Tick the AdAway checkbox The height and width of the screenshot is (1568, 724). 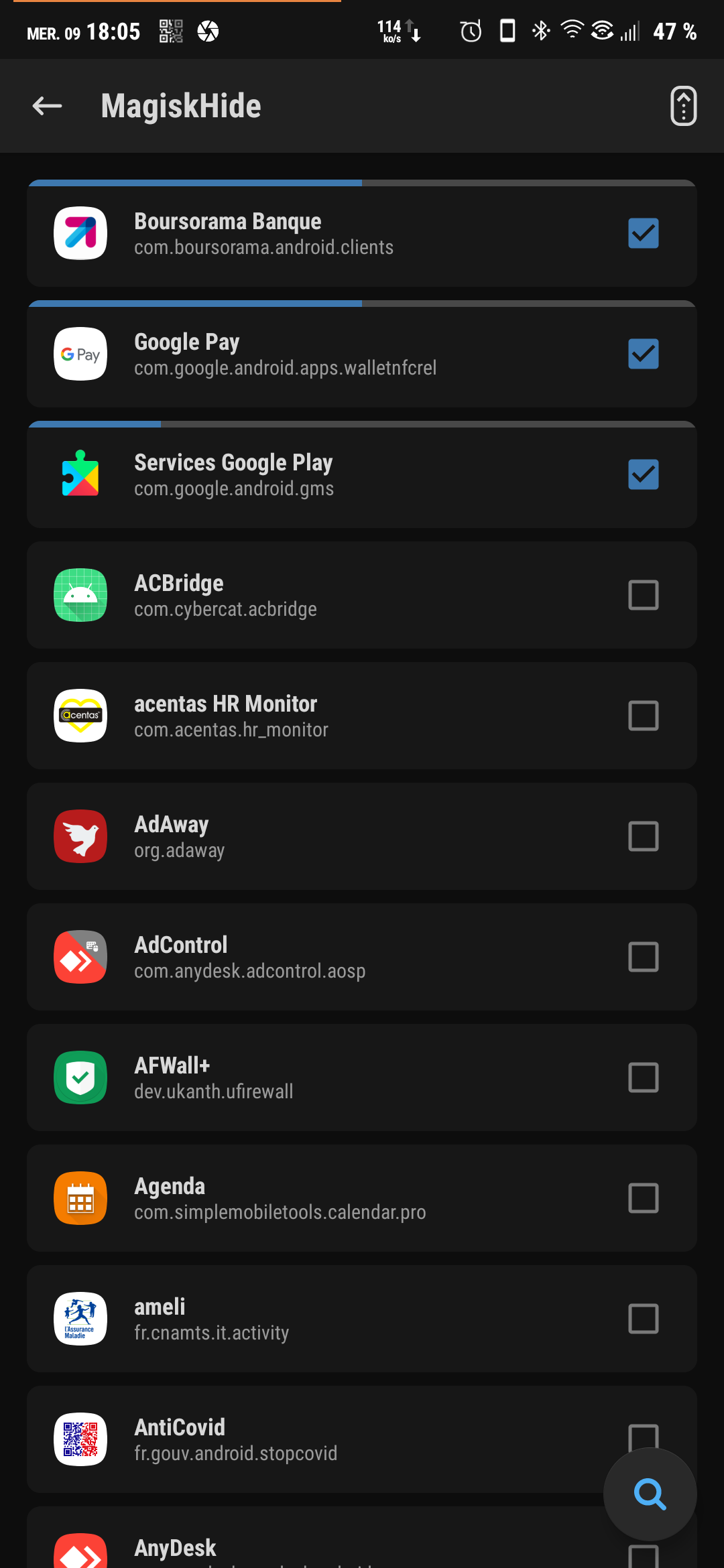(643, 836)
